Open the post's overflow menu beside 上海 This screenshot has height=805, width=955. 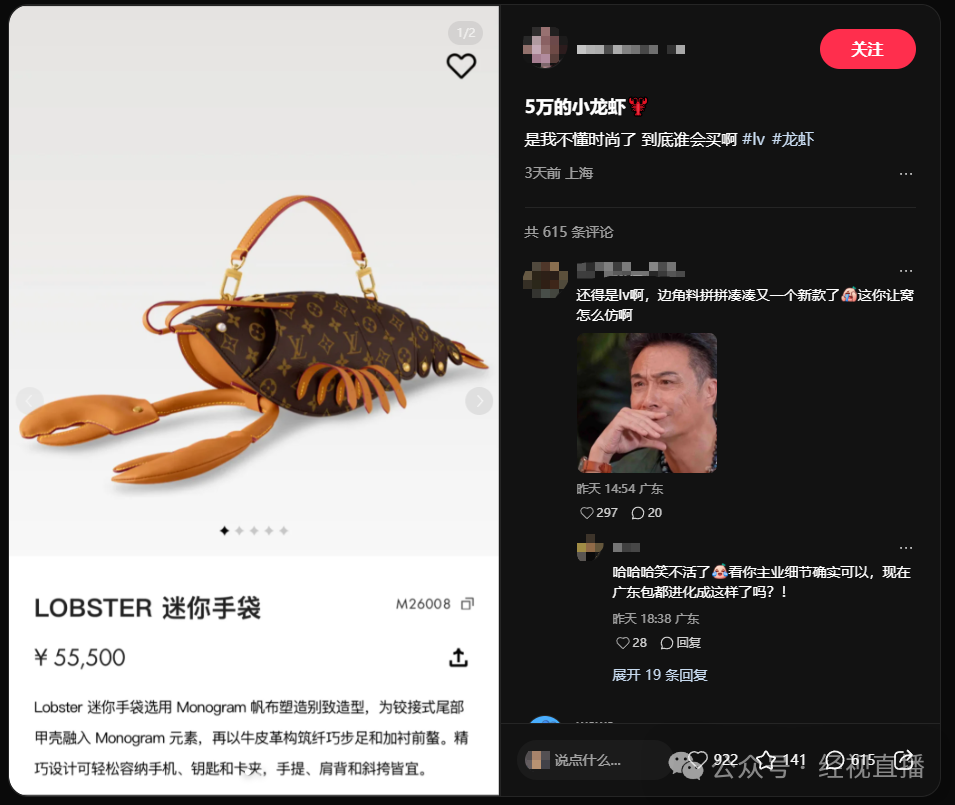[905, 174]
